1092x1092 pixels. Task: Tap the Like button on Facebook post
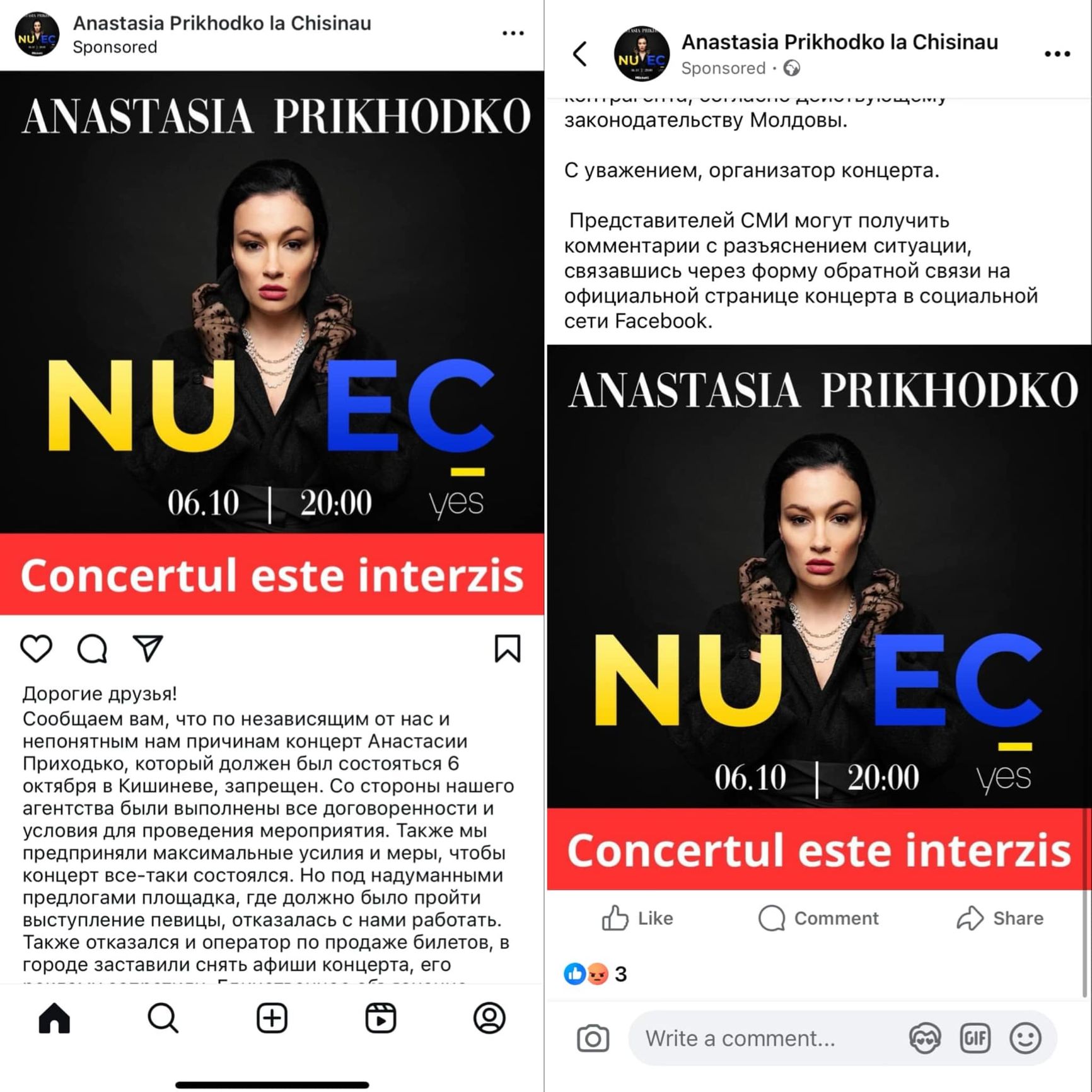click(x=637, y=918)
